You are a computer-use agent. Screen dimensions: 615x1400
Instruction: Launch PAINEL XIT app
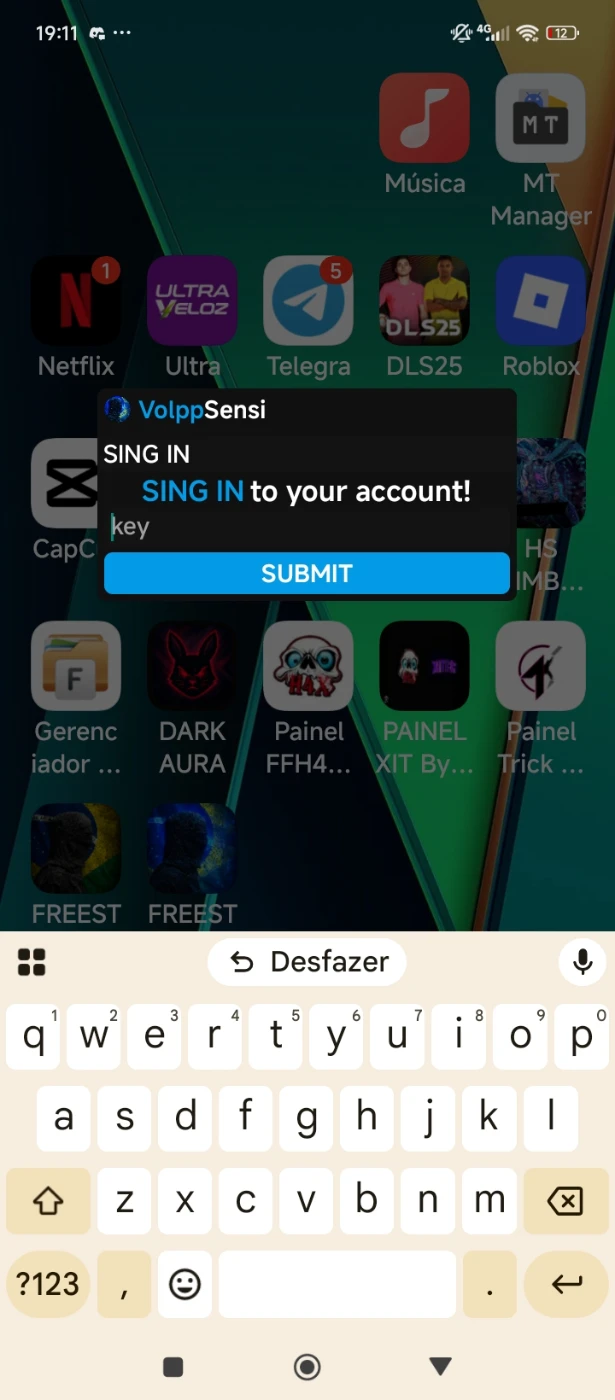(x=424, y=666)
